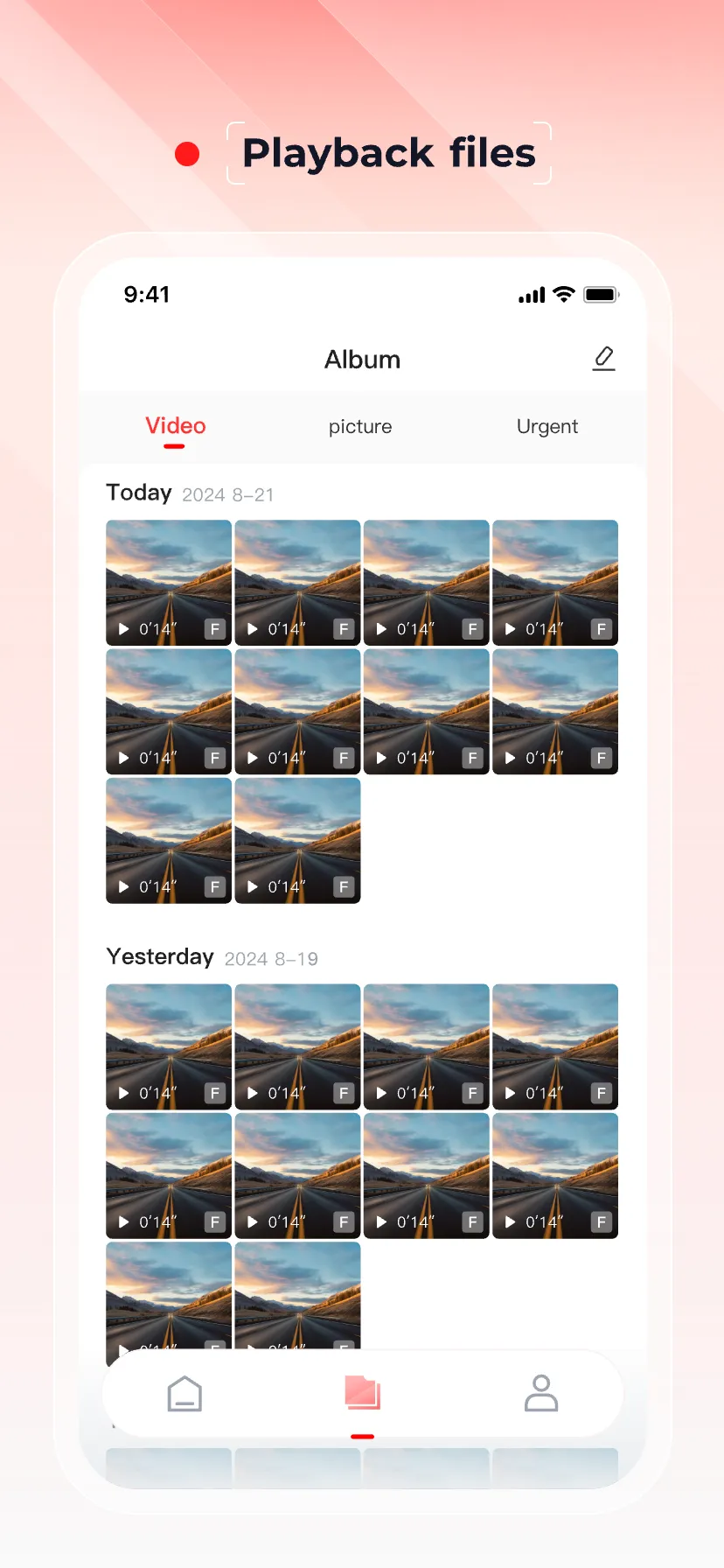724x1568 pixels.
Task: Tap the Wi-Fi icon in the status bar
Action: coord(564,295)
